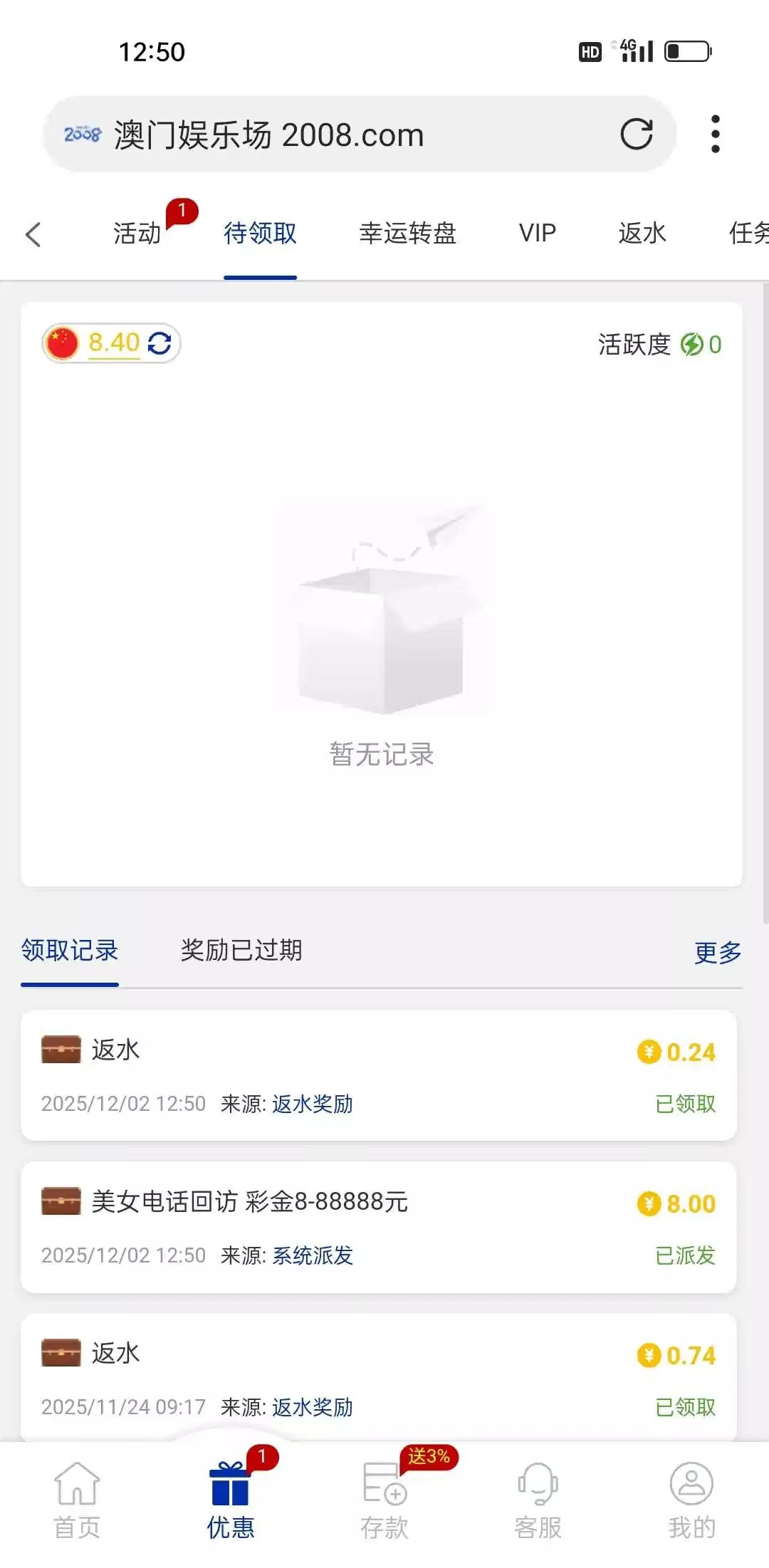Switch to 奖励已过期 records
Image resolution: width=769 pixels, height=1568 pixels.
(x=241, y=950)
